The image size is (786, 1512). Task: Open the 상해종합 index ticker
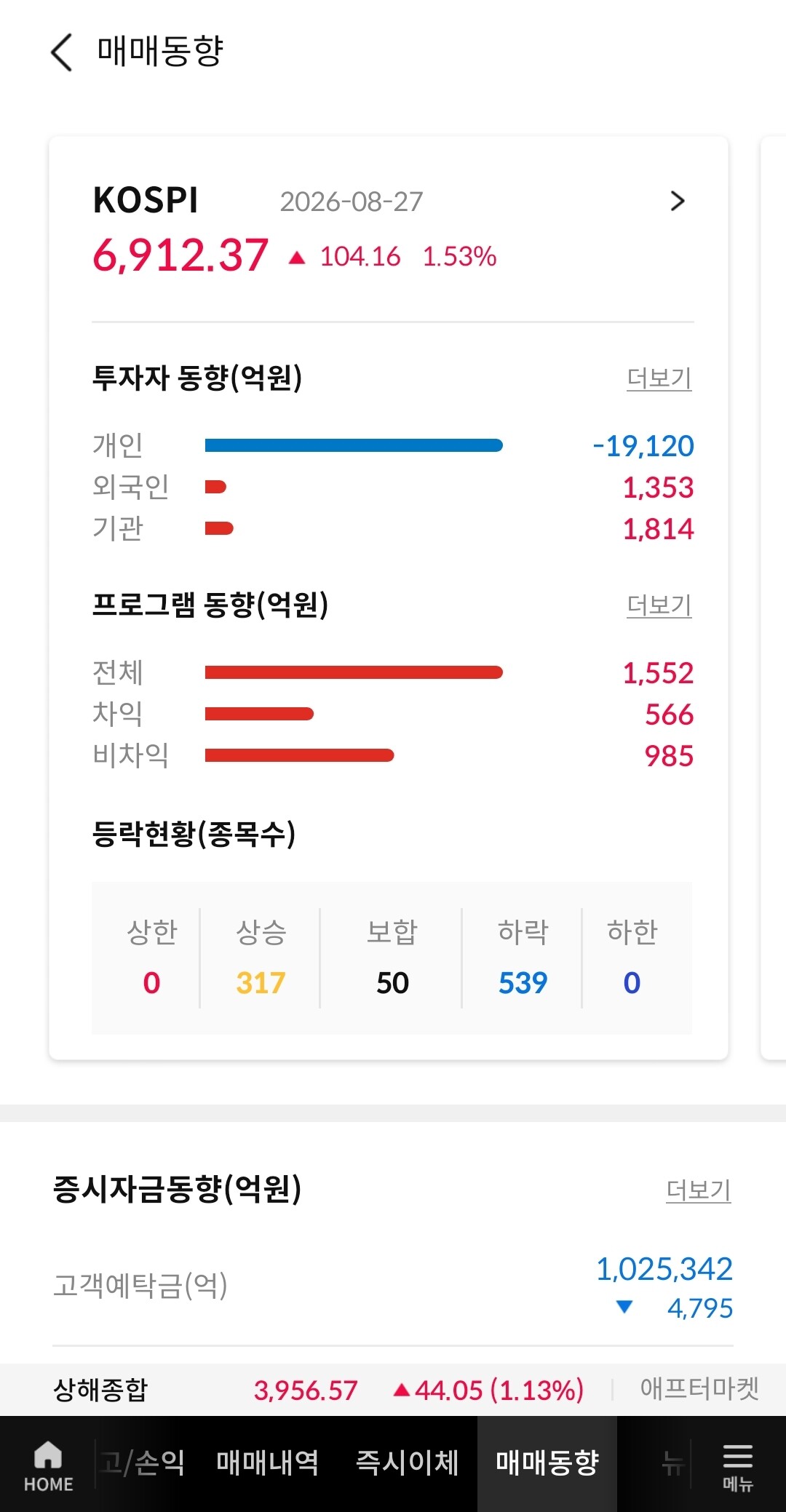(319, 1390)
